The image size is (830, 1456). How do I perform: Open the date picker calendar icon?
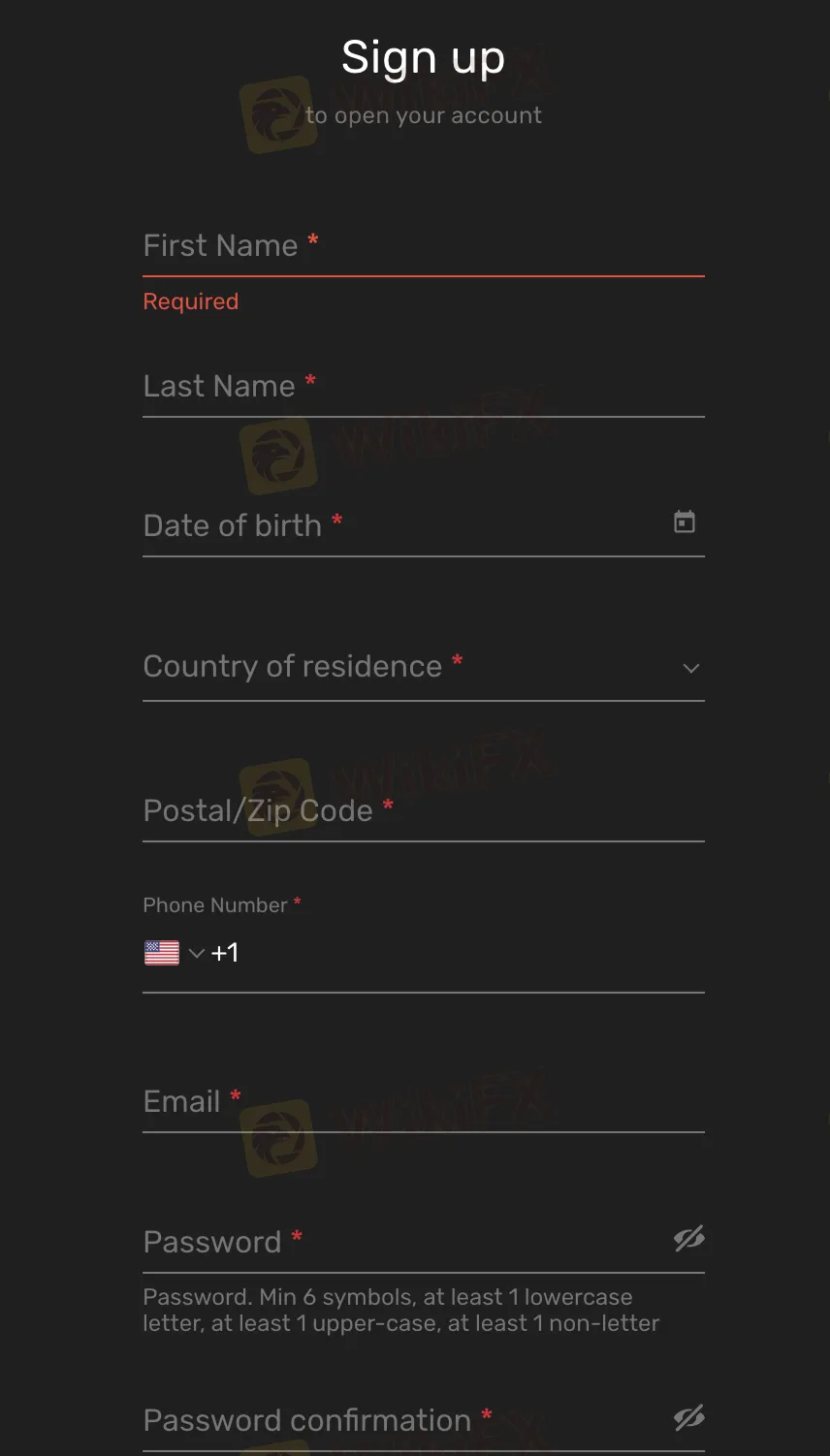[685, 522]
